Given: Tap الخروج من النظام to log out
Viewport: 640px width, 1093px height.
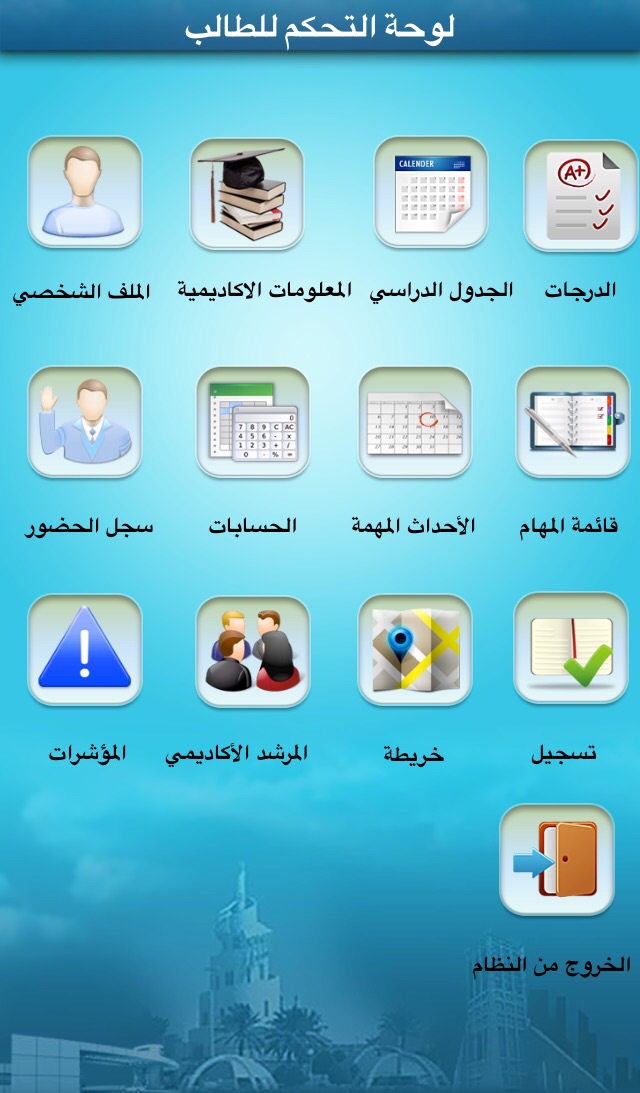Looking at the screenshot, I should tap(557, 860).
